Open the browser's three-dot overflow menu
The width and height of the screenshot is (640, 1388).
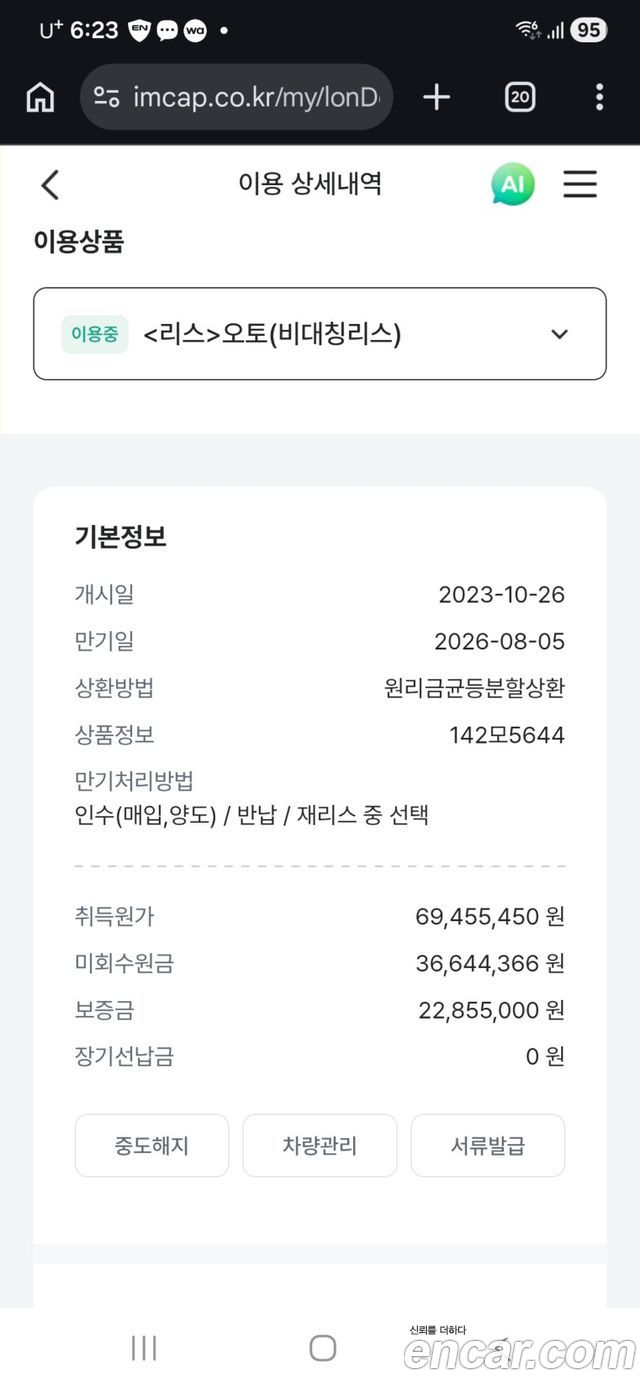pyautogui.click(x=599, y=97)
